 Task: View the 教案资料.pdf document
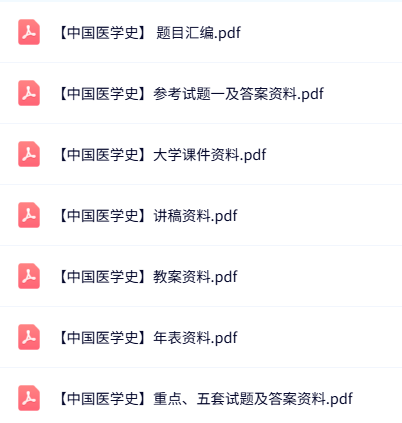[x=148, y=277]
